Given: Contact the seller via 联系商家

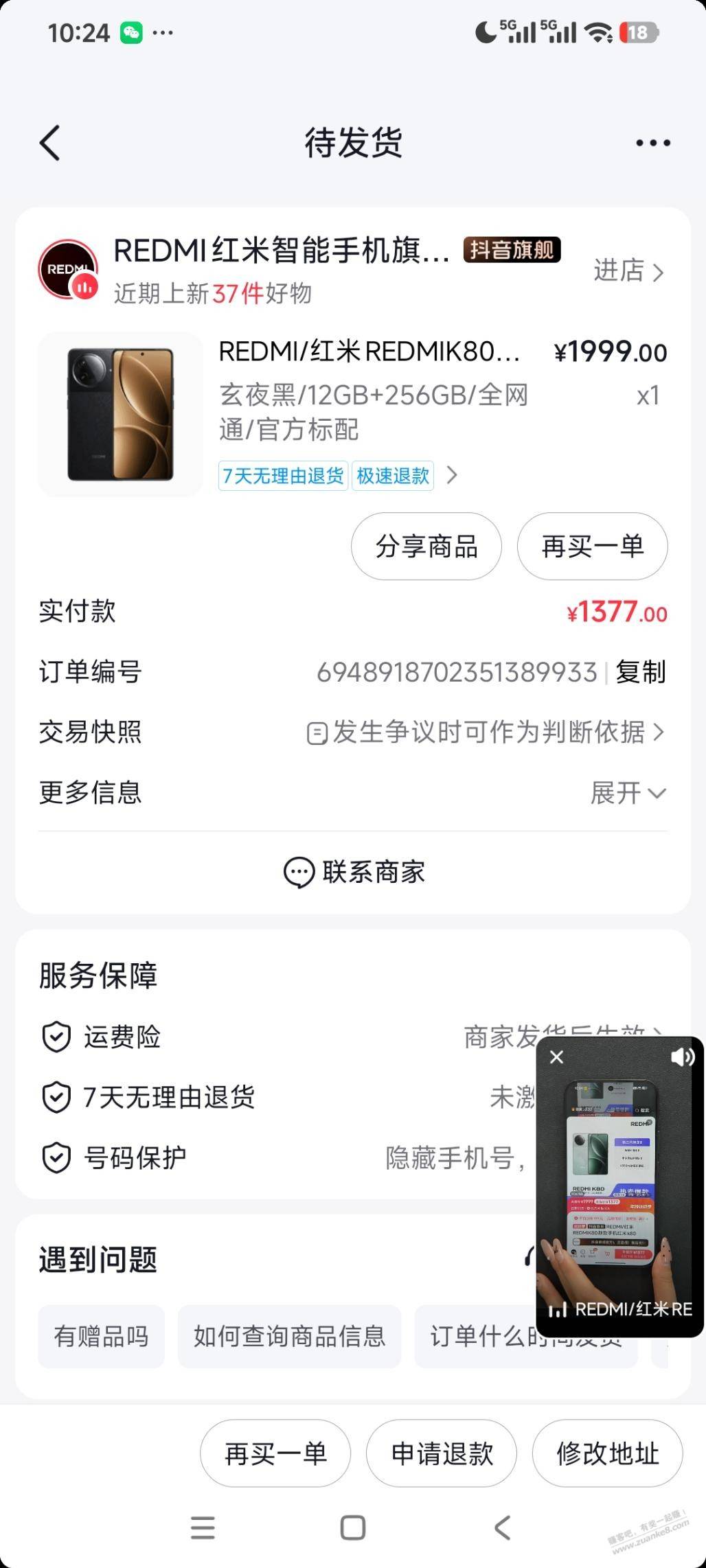Looking at the screenshot, I should click(354, 873).
